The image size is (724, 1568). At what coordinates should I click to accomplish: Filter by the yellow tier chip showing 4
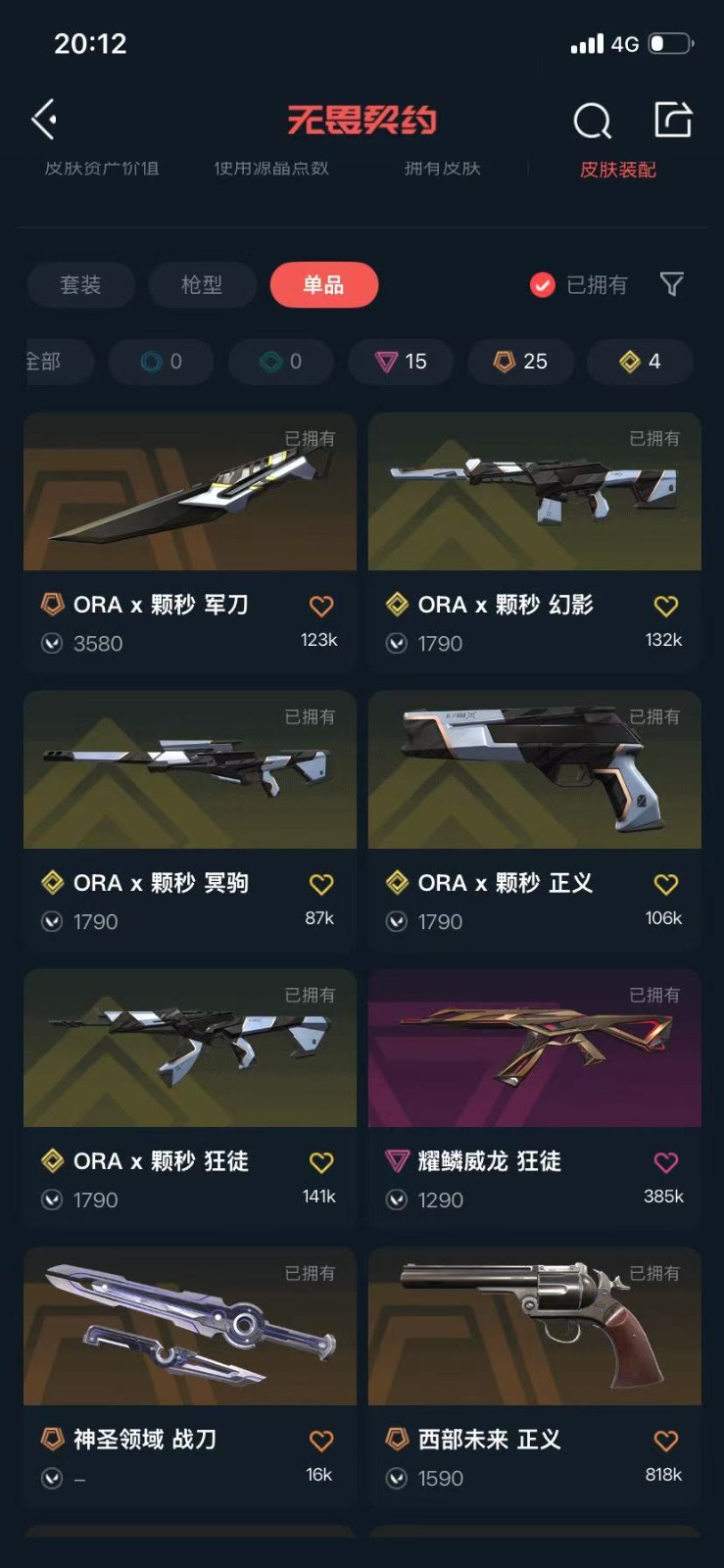(x=641, y=362)
